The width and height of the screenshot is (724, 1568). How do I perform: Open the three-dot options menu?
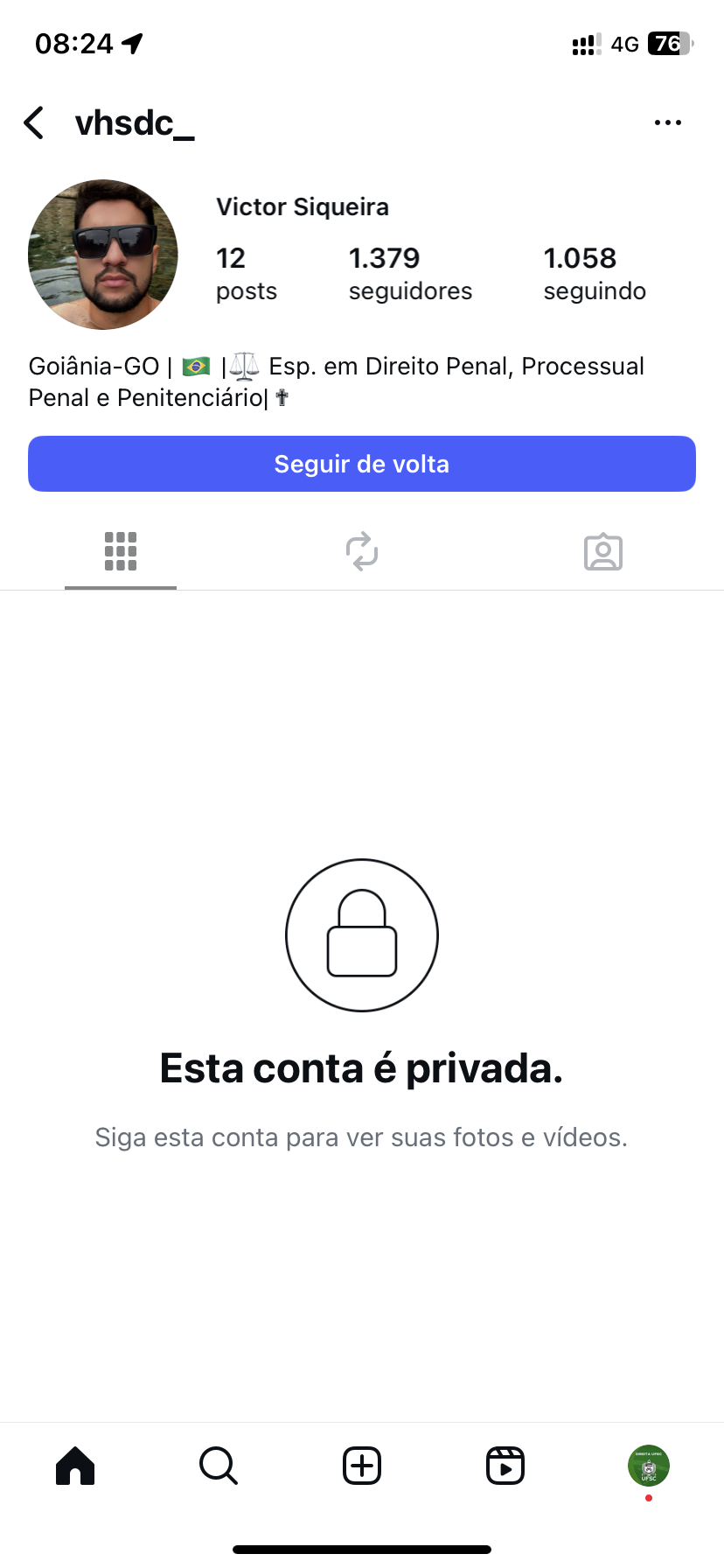tap(667, 123)
